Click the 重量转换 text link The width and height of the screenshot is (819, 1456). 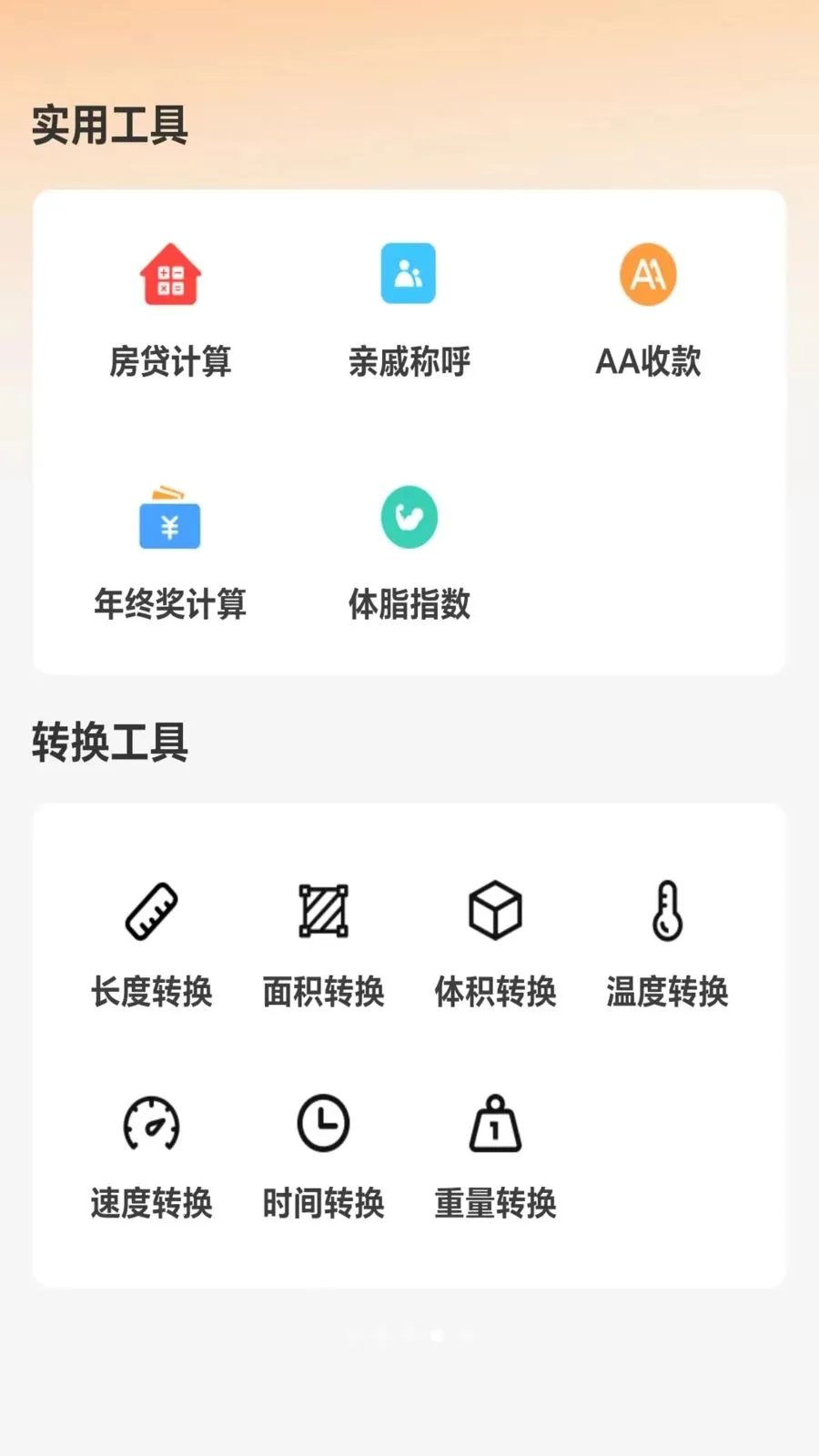(495, 1201)
